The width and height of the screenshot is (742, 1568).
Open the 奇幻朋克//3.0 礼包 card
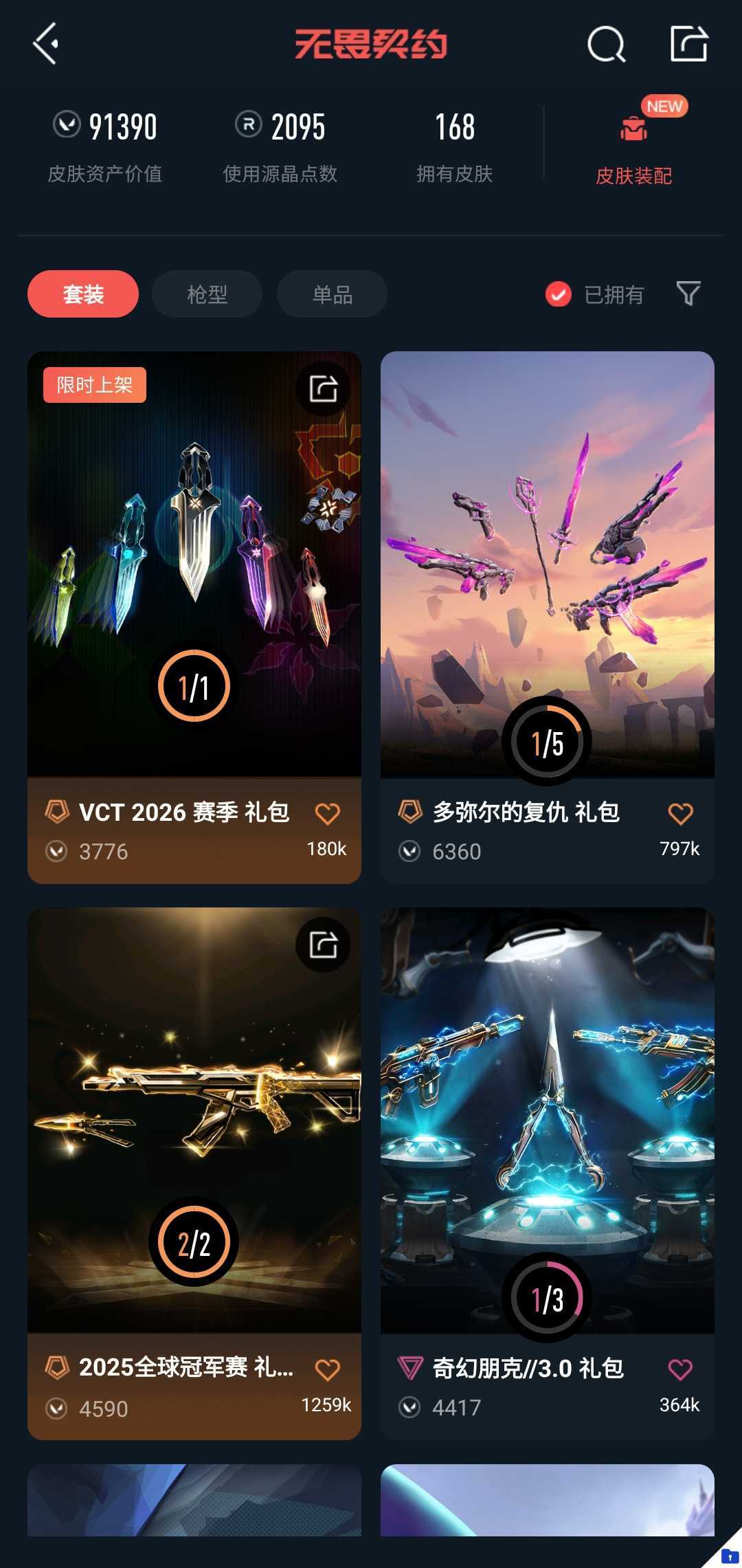coord(547,1120)
